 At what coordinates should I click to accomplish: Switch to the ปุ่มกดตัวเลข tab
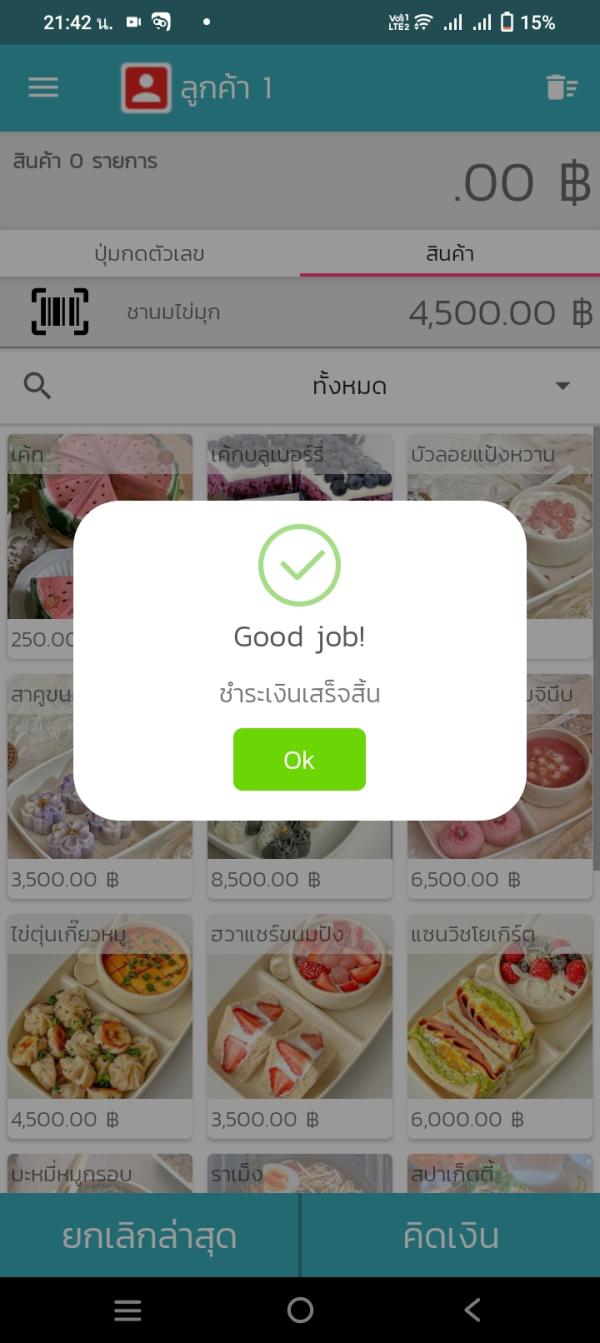tap(150, 254)
